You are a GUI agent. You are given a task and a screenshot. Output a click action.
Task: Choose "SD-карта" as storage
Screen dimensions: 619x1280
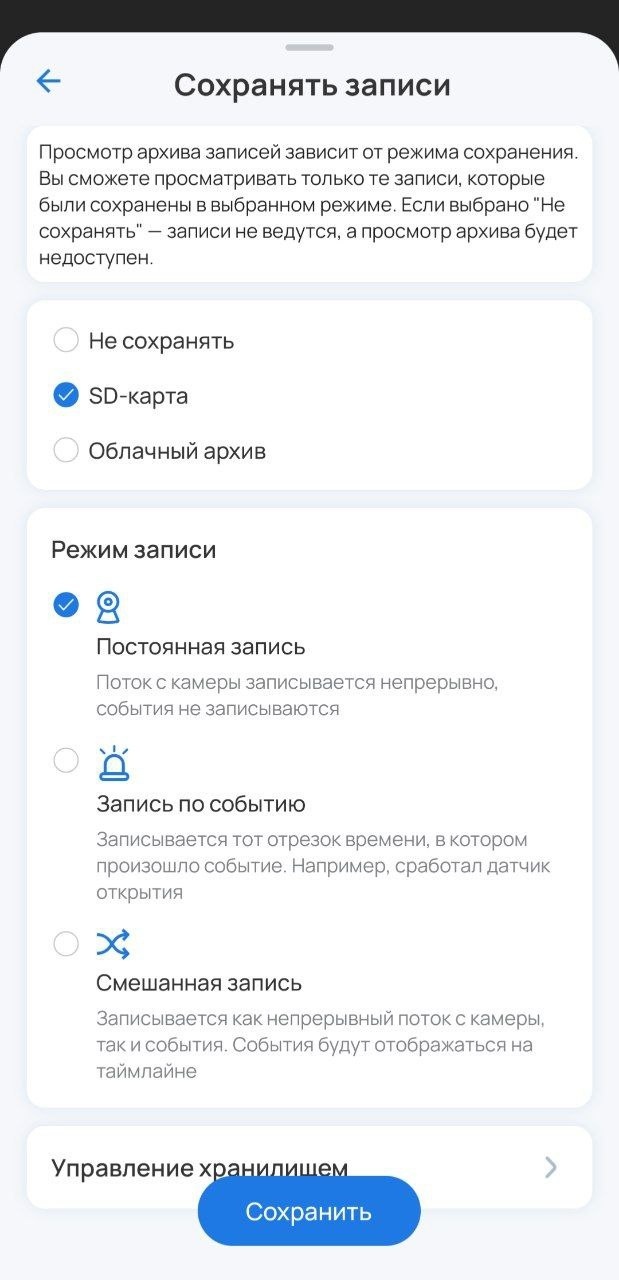point(66,396)
